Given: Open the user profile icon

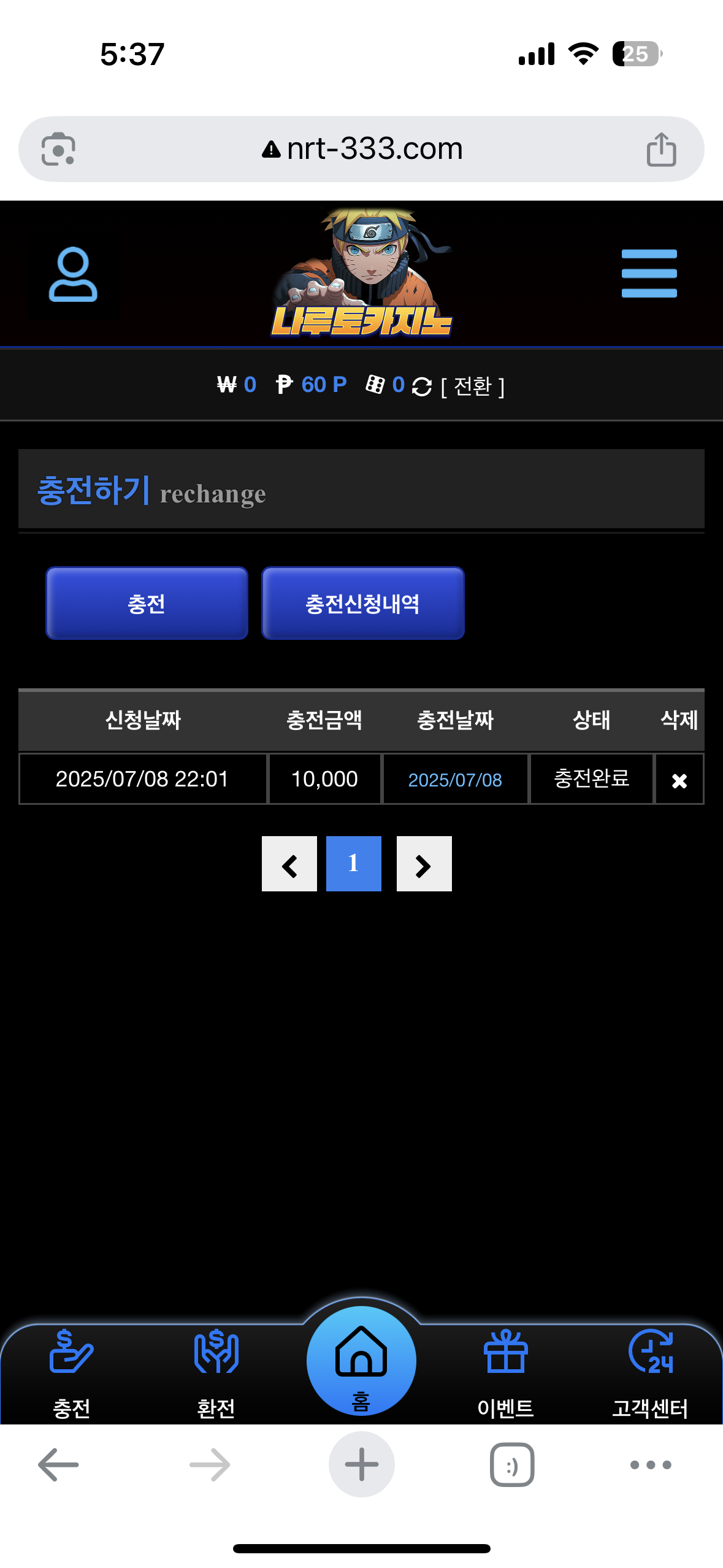Looking at the screenshot, I should (73, 274).
